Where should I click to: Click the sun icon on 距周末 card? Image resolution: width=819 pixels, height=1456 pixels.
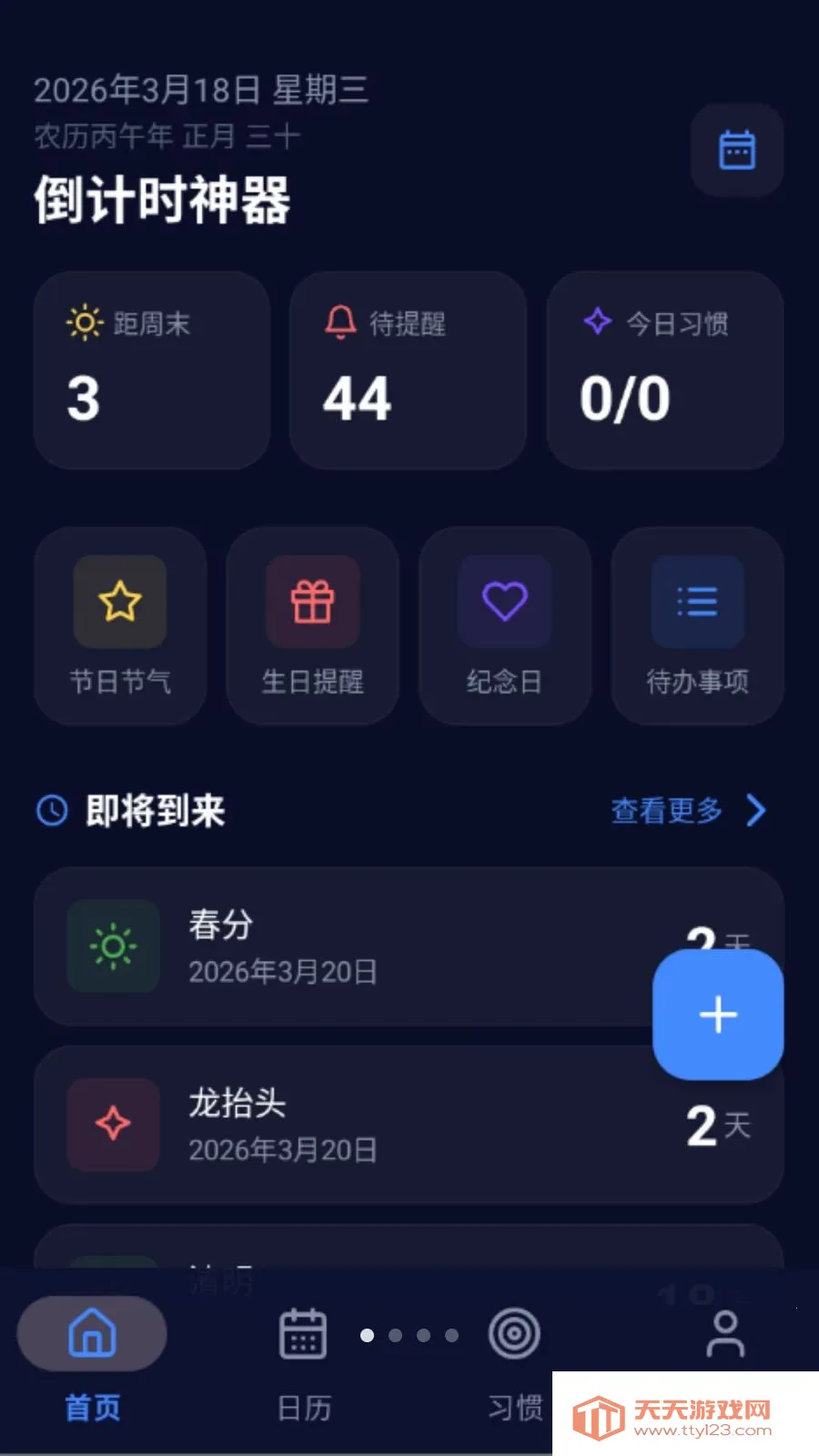click(x=83, y=323)
